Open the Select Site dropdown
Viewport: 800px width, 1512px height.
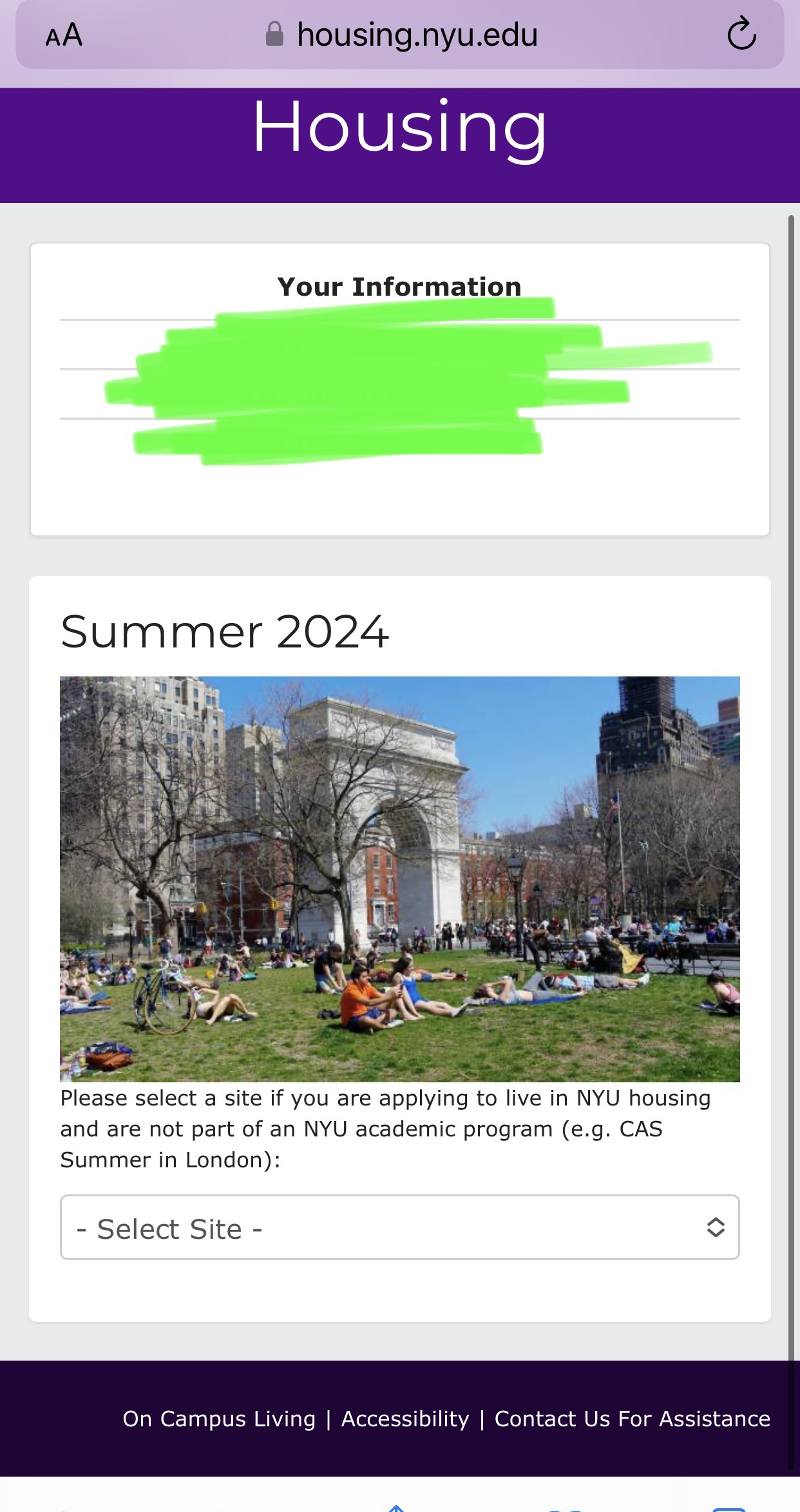coord(399,1227)
